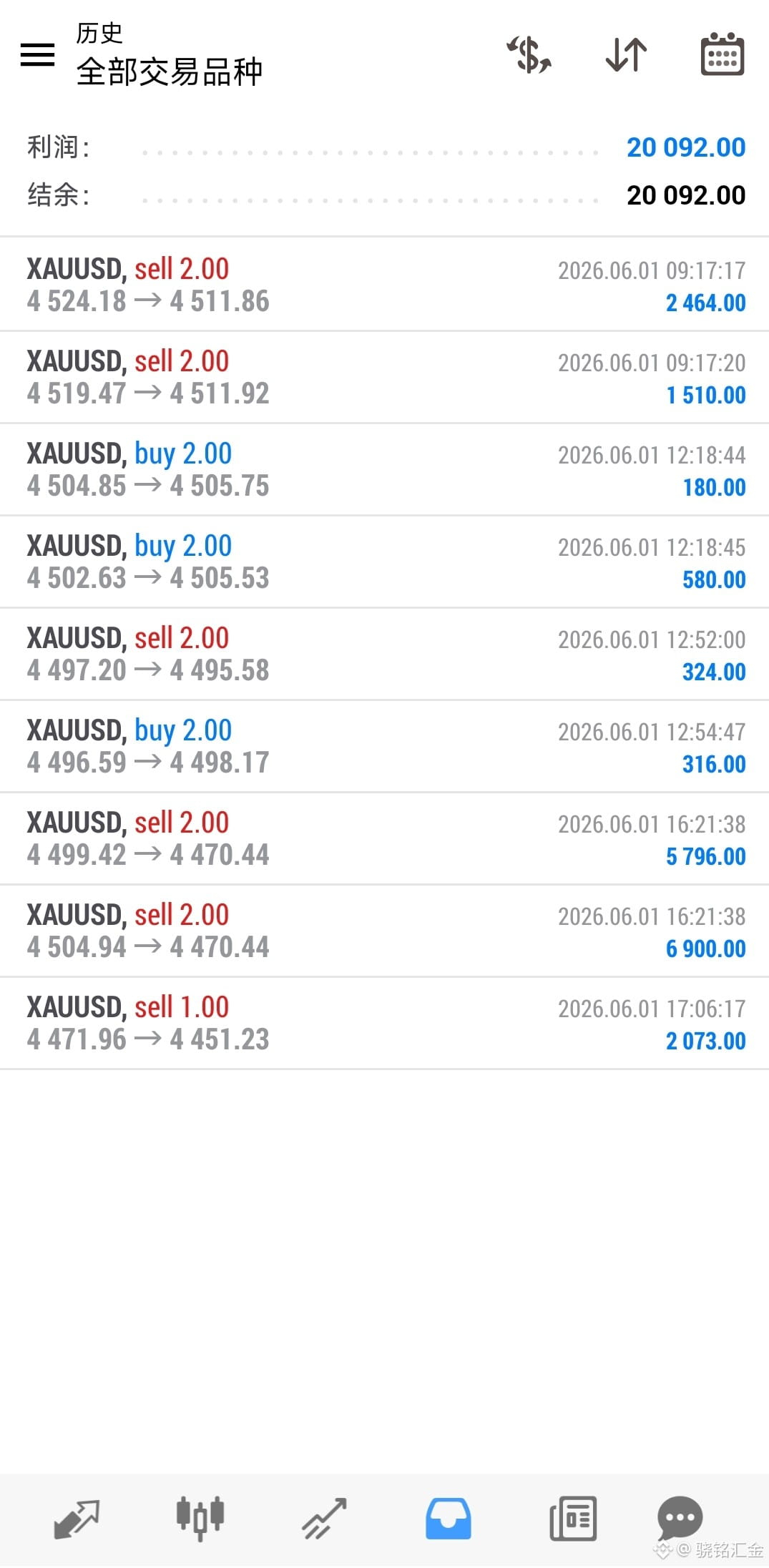Open the chat messages tab
The height and width of the screenshot is (1568, 769).
(x=680, y=1518)
